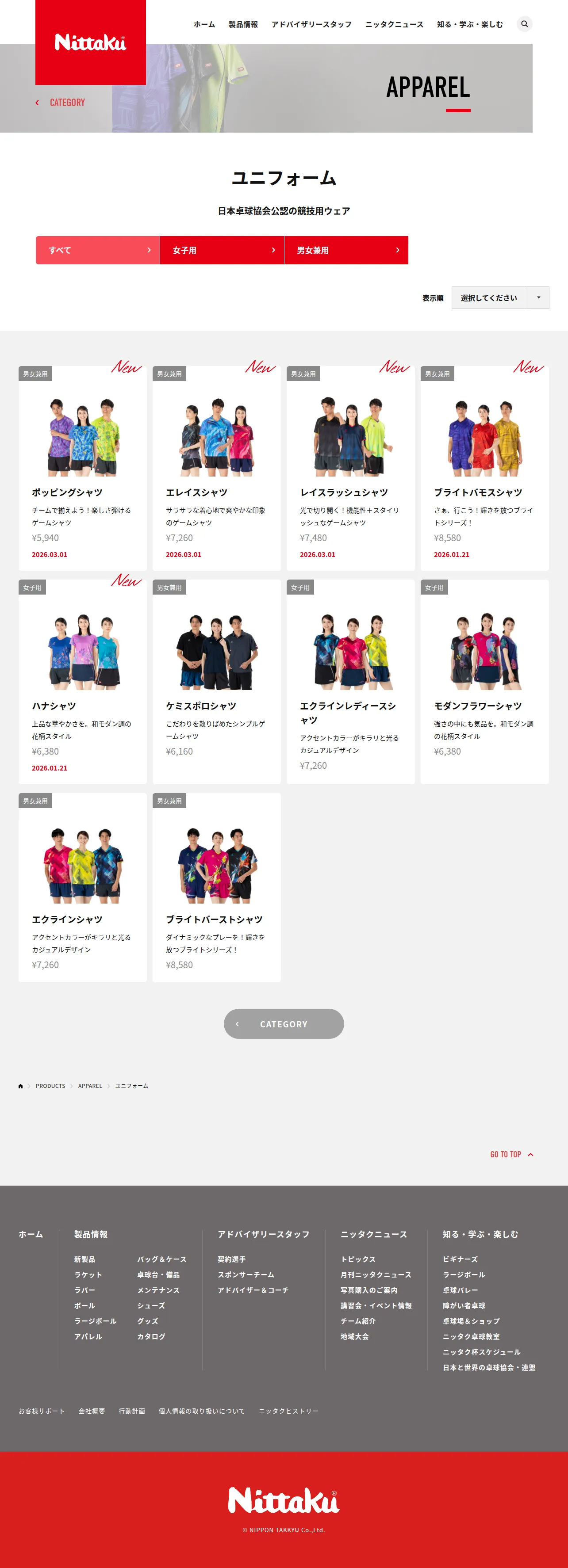Select the 女子用 filter tab
The width and height of the screenshot is (568, 1568).
coord(222,250)
